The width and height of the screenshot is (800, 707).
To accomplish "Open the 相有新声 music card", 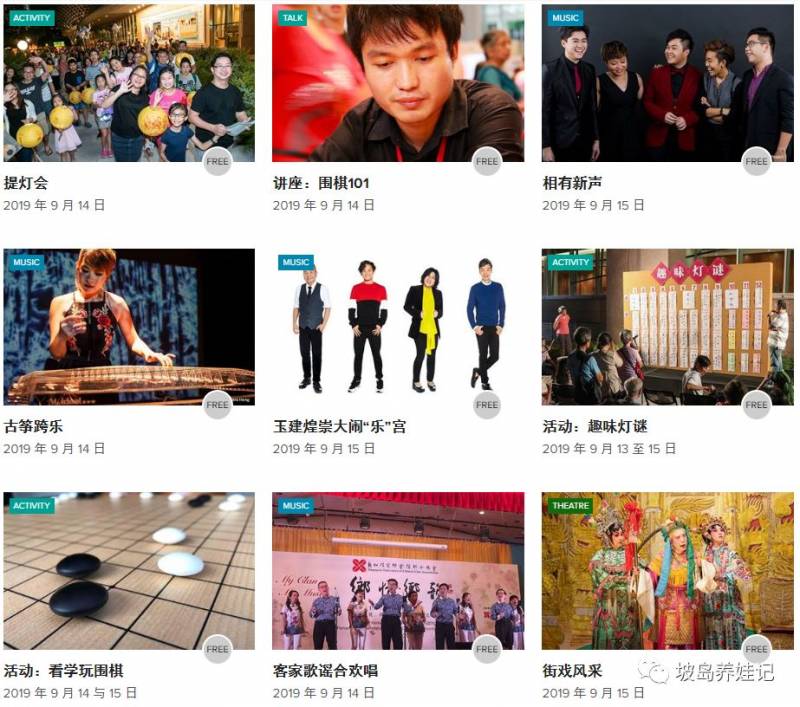I will point(667,84).
